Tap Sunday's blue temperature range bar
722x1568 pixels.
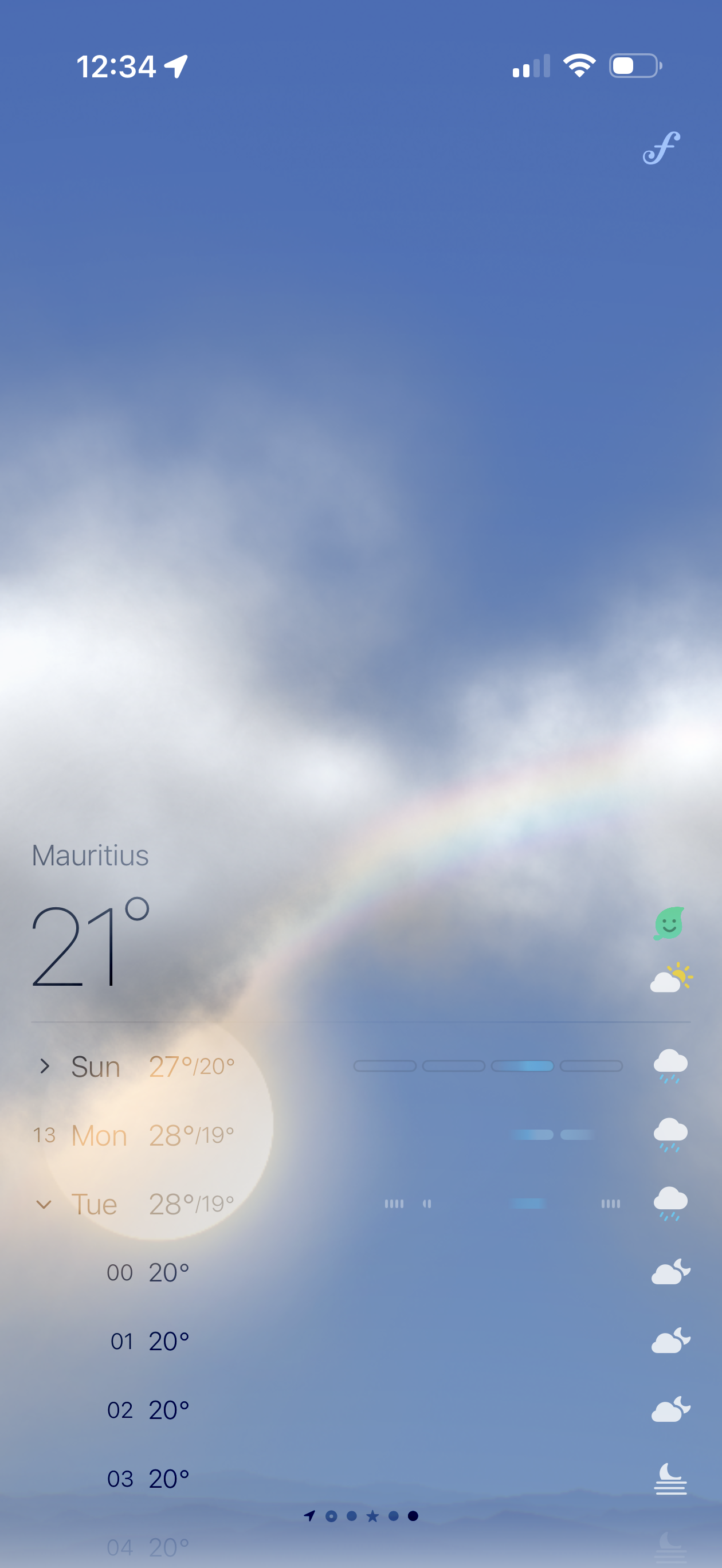tap(523, 1067)
